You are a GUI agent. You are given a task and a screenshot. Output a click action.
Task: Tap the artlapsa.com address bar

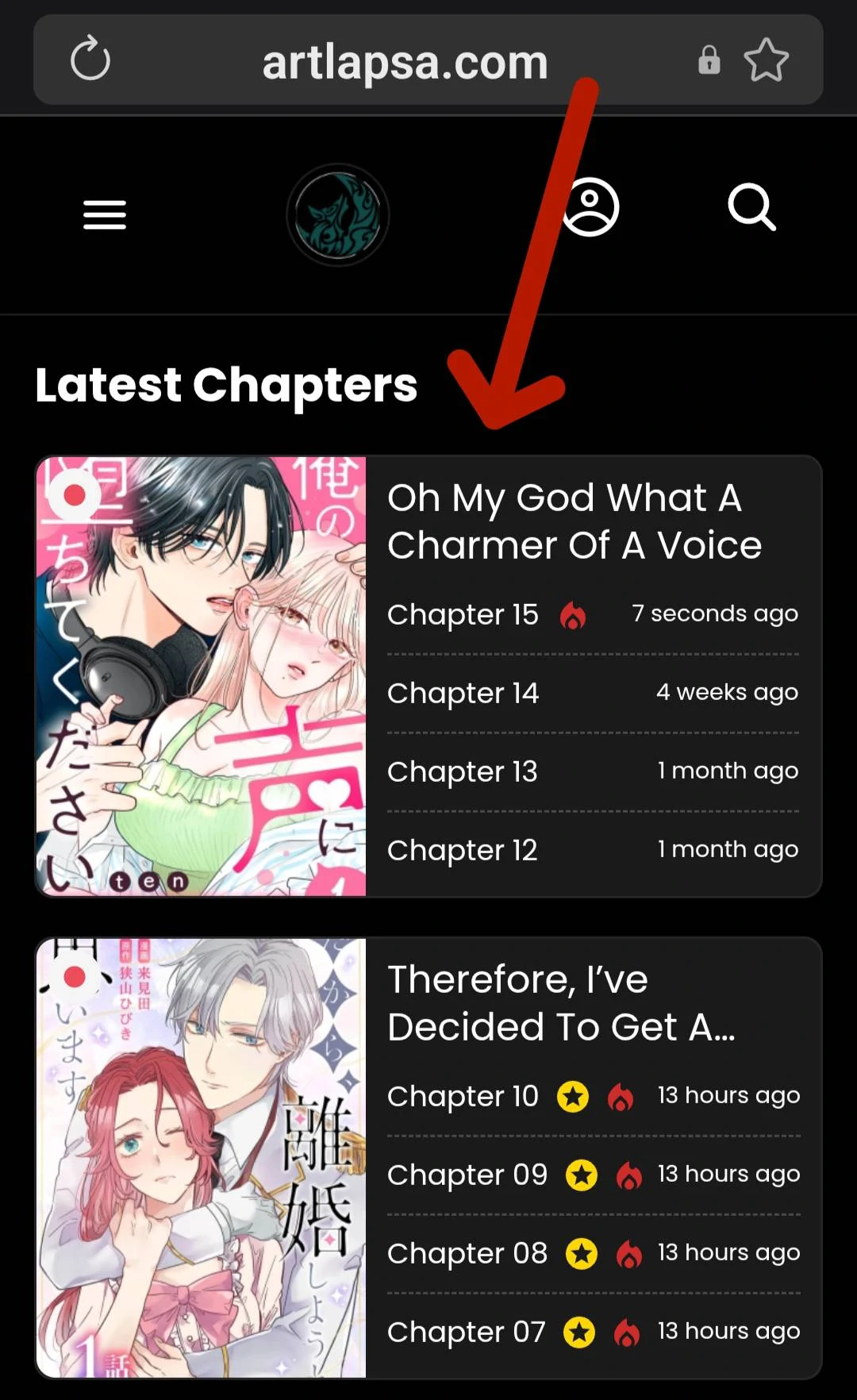click(405, 62)
